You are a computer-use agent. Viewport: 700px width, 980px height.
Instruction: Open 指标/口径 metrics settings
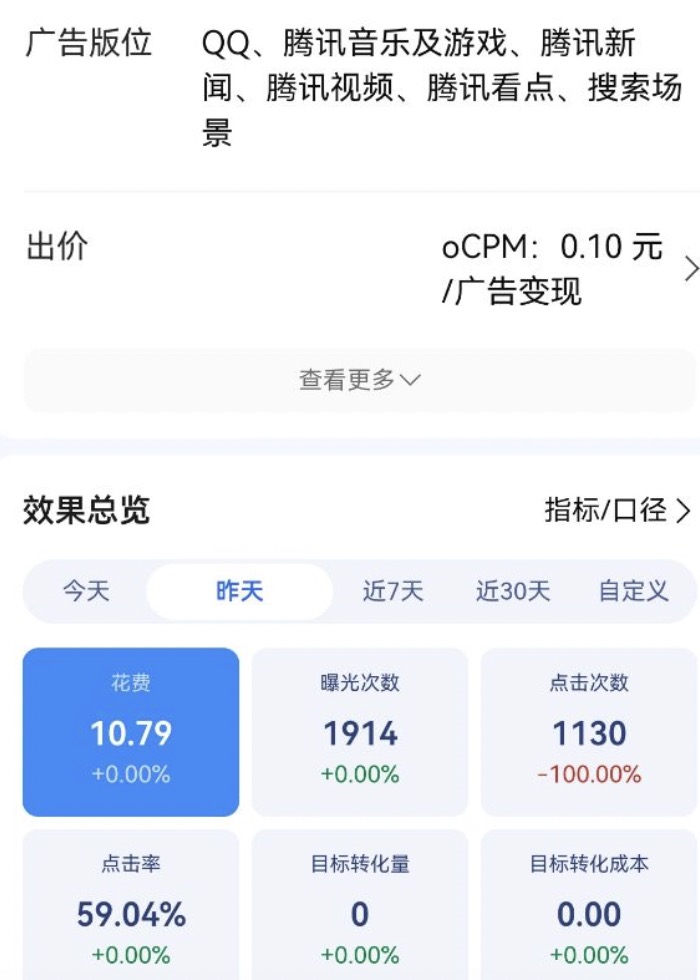617,511
